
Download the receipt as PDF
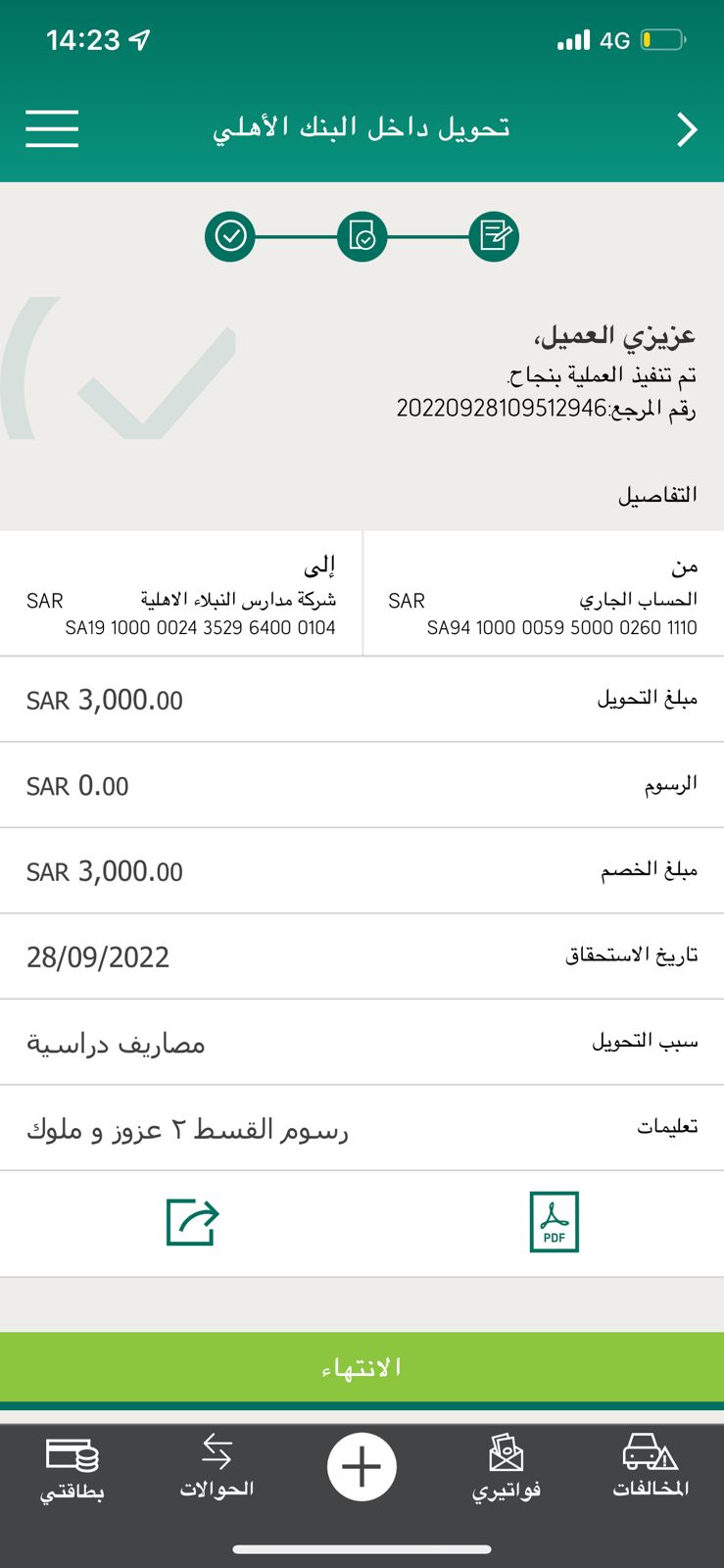tap(554, 1222)
